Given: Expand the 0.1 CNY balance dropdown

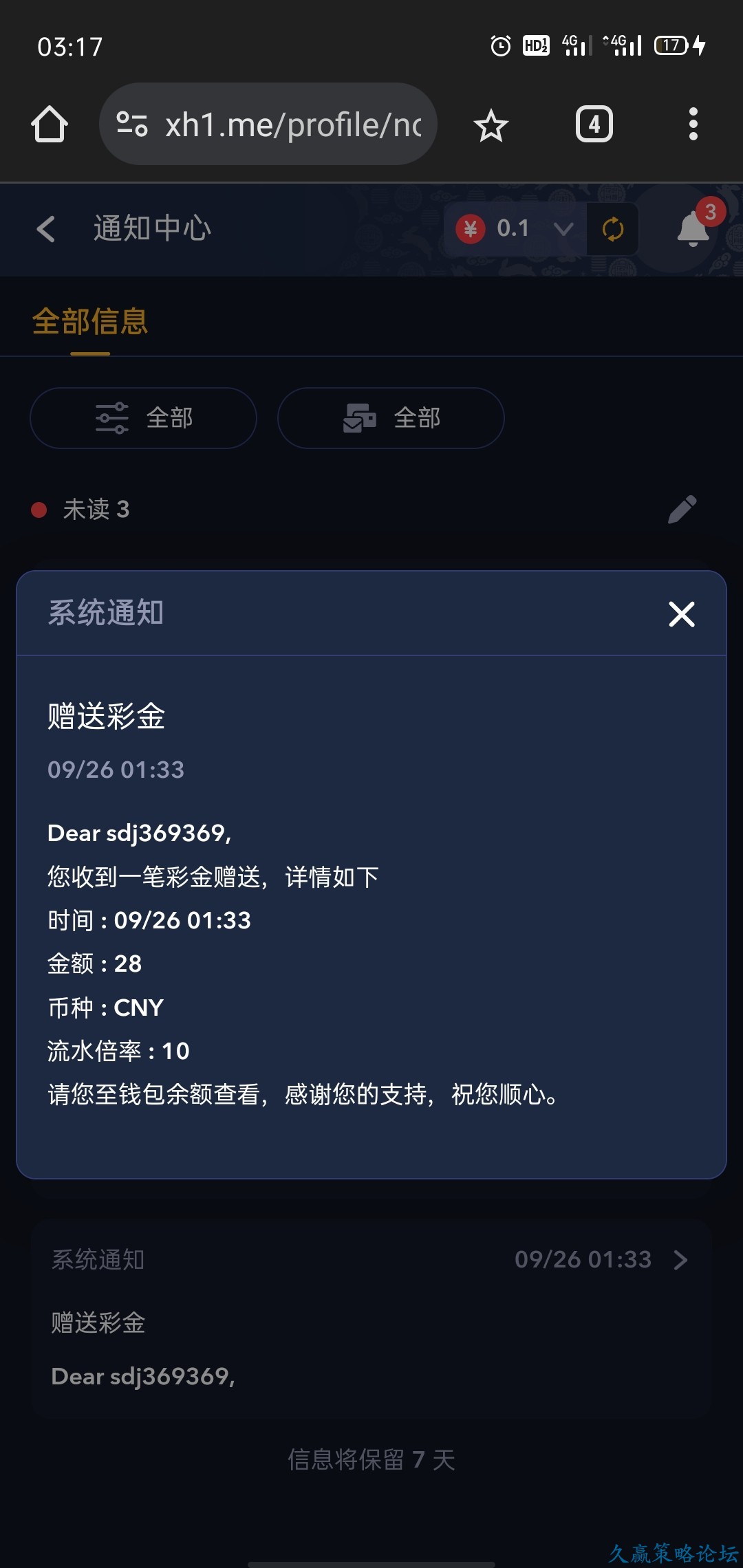Looking at the screenshot, I should coord(563,229).
